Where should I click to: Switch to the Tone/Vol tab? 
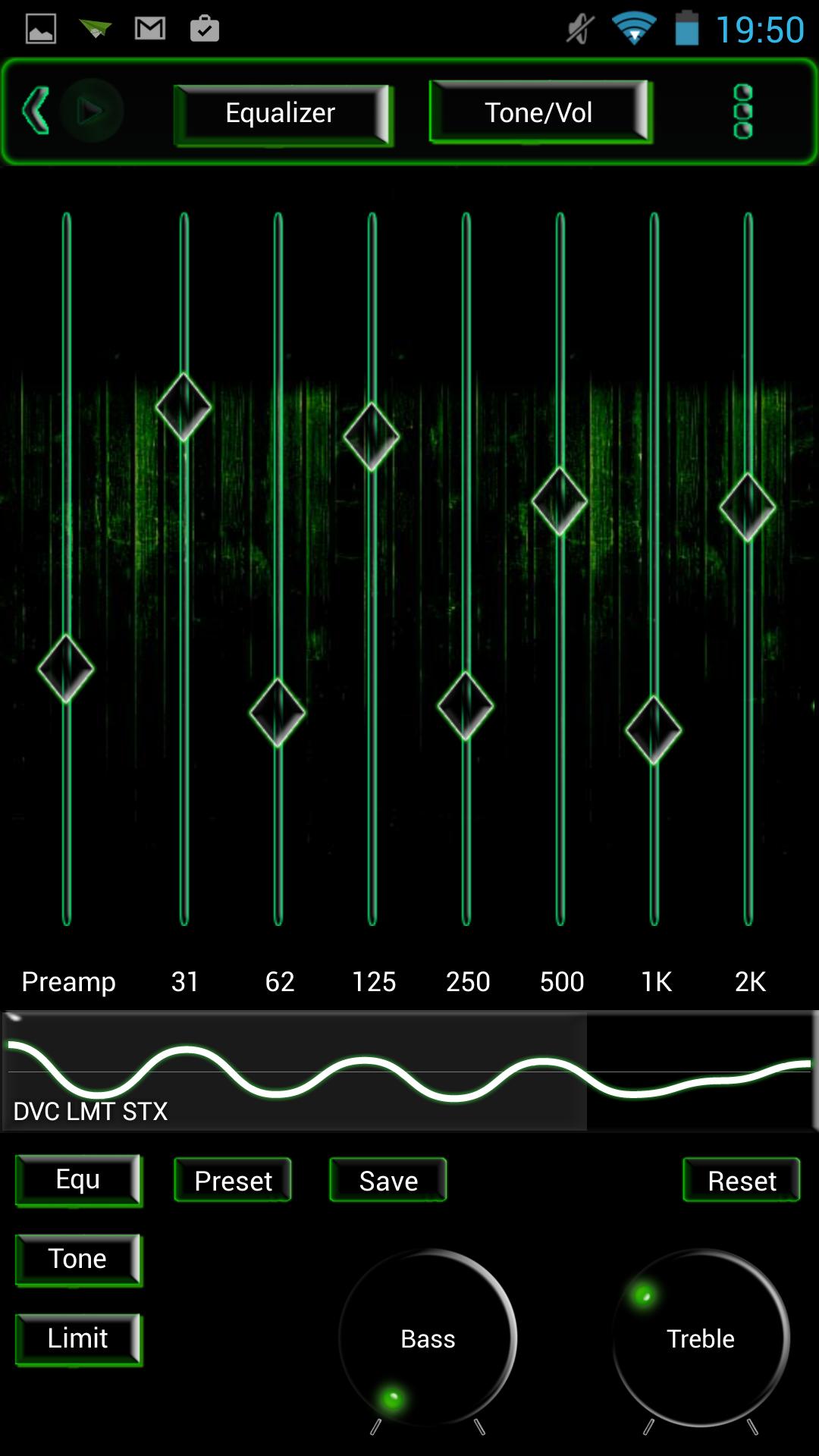click(540, 112)
